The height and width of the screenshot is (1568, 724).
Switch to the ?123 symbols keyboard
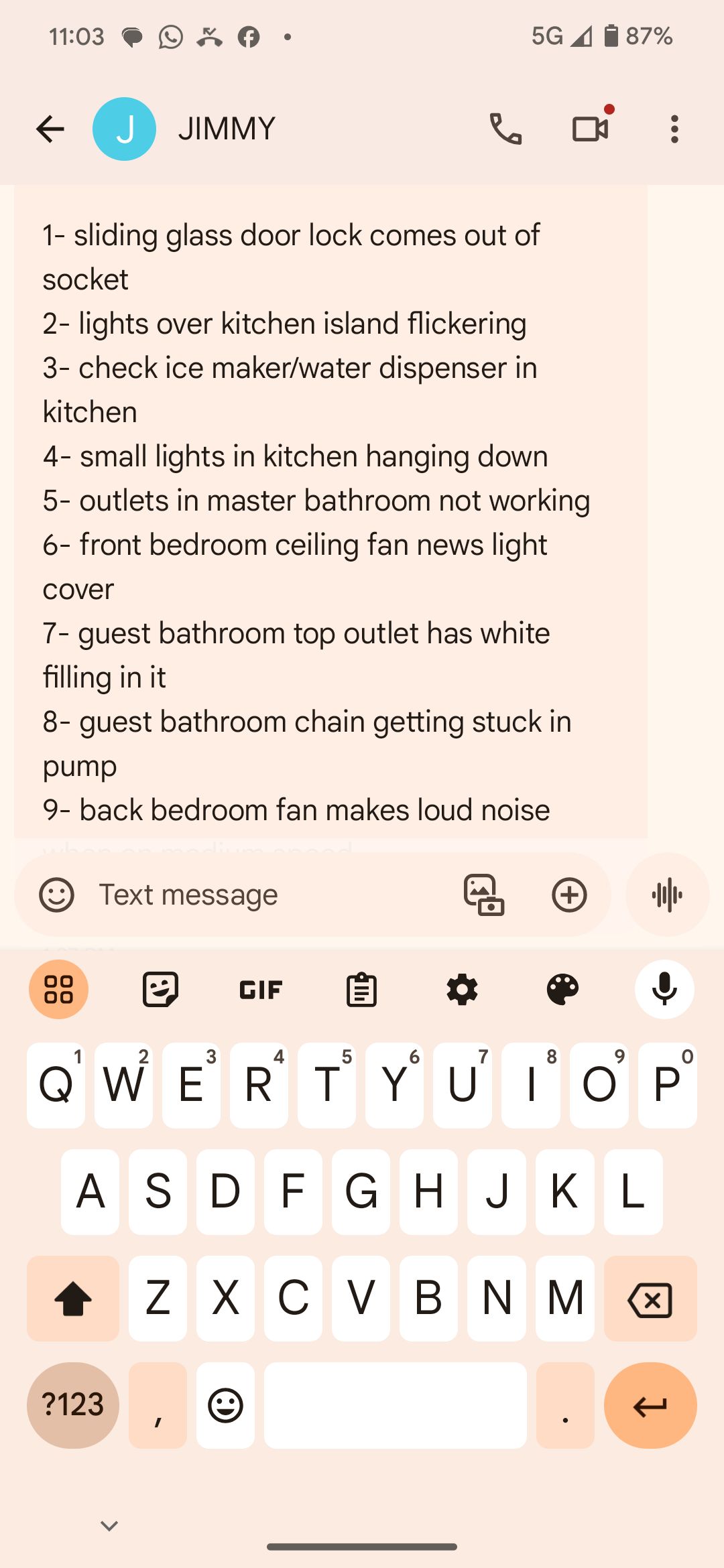[73, 1404]
